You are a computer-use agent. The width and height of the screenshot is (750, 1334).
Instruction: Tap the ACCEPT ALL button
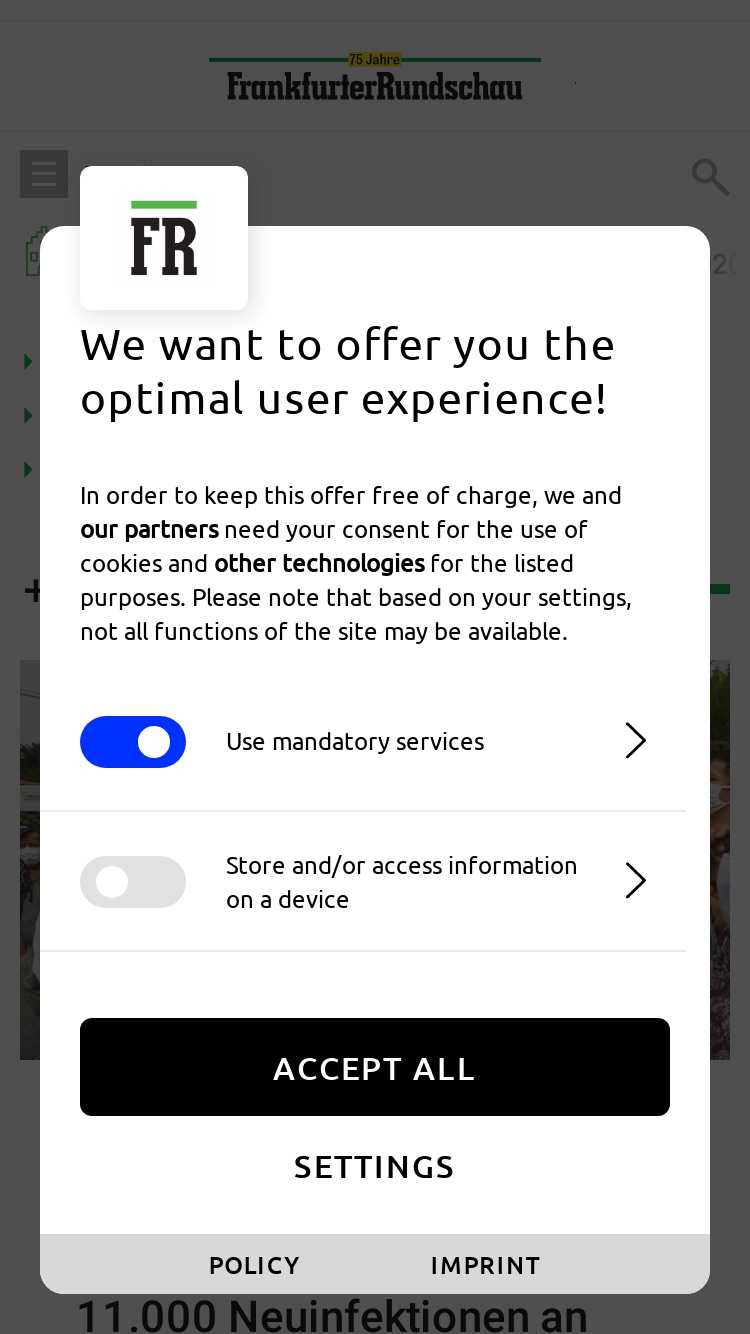click(x=375, y=1067)
